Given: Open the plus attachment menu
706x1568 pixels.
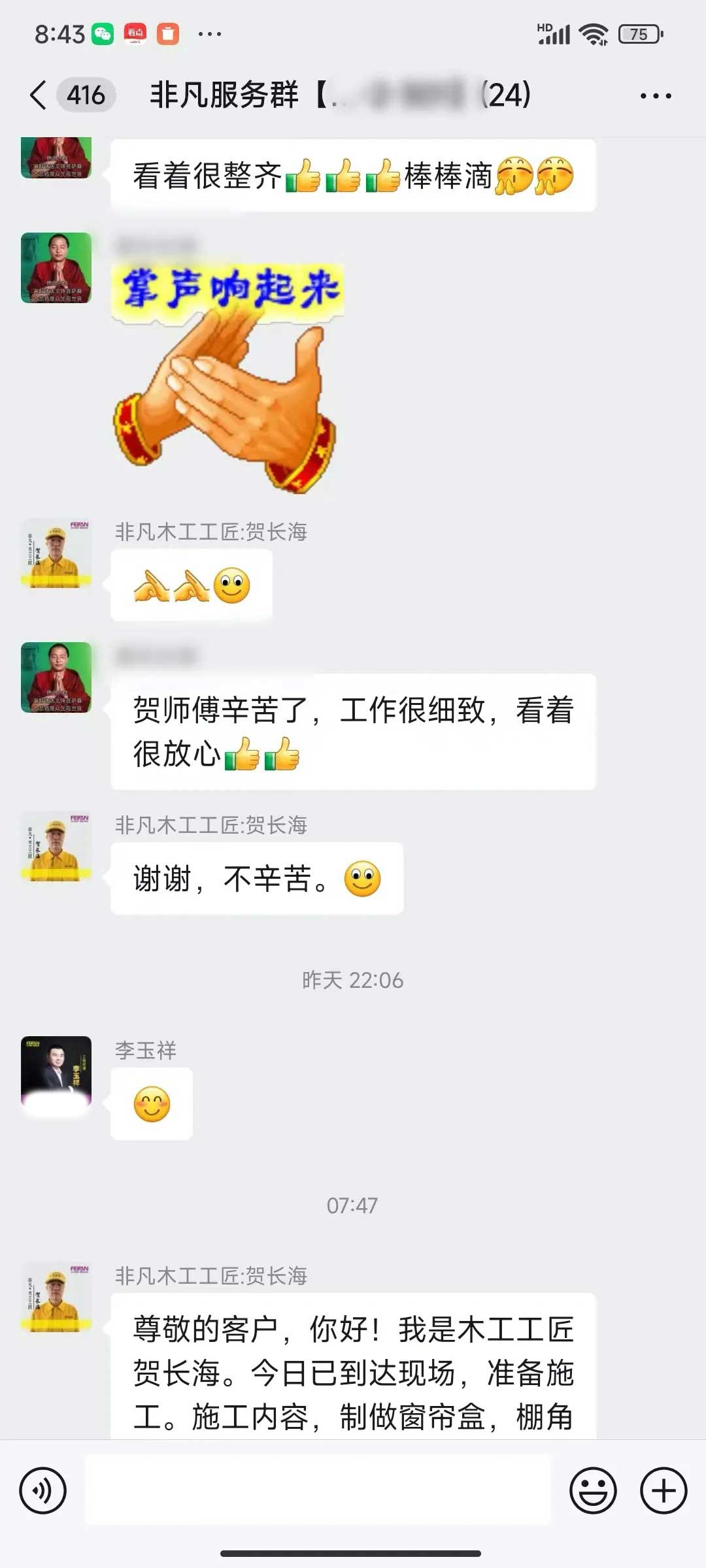Looking at the screenshot, I should [x=663, y=1490].
